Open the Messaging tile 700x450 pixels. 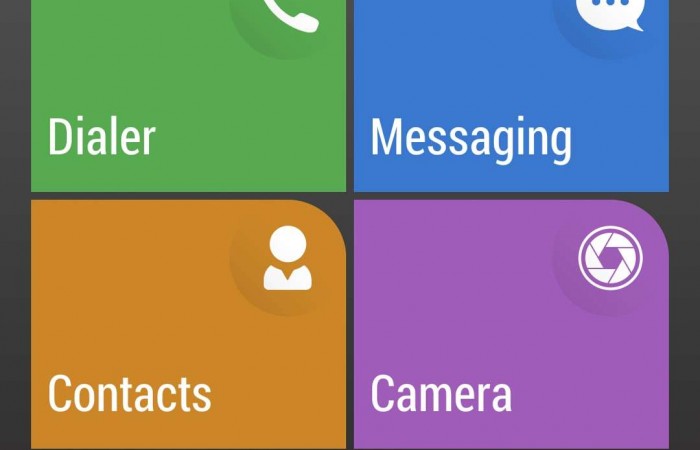tap(511, 100)
